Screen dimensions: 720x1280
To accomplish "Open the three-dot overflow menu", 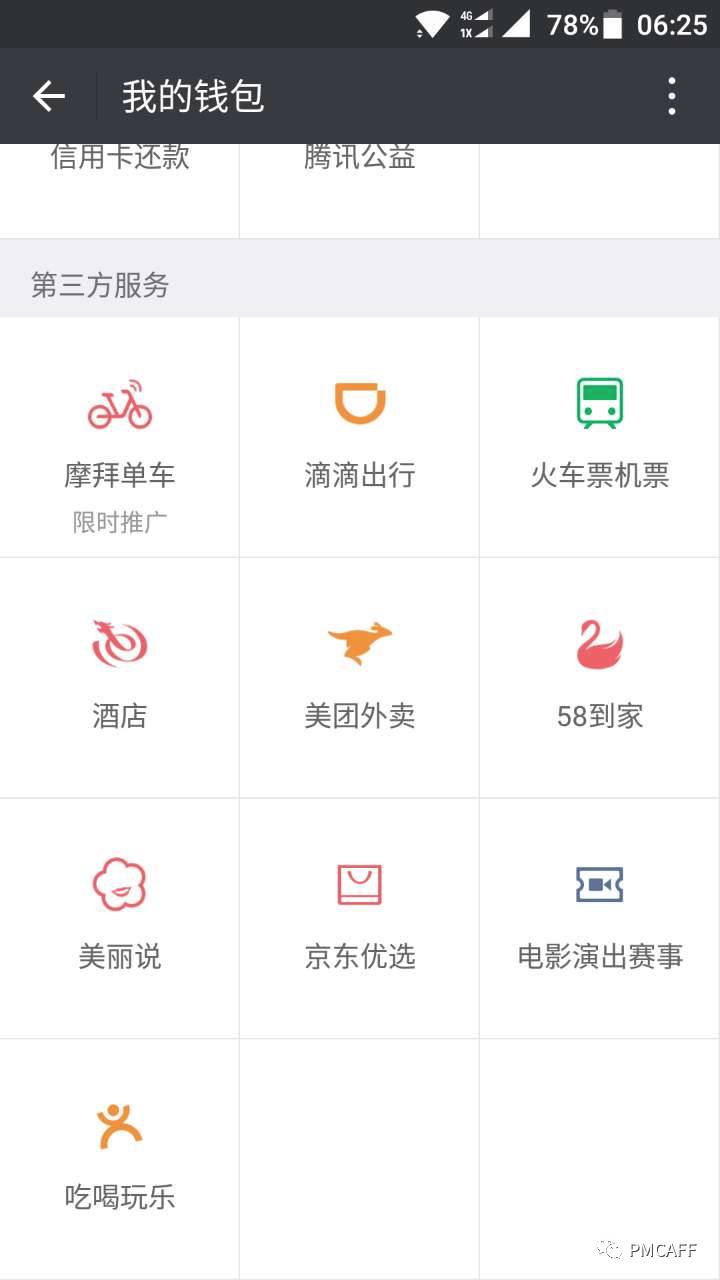I will click(672, 96).
